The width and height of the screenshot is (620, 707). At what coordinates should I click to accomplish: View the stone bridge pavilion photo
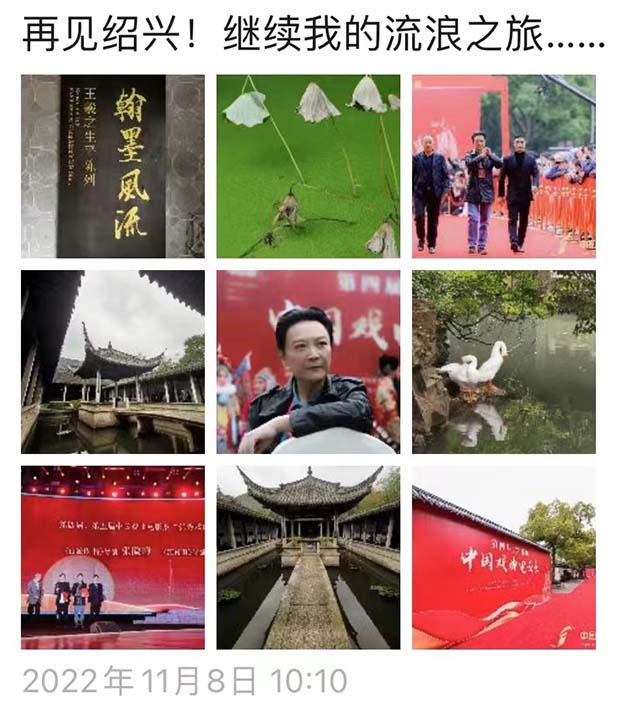coord(308,557)
